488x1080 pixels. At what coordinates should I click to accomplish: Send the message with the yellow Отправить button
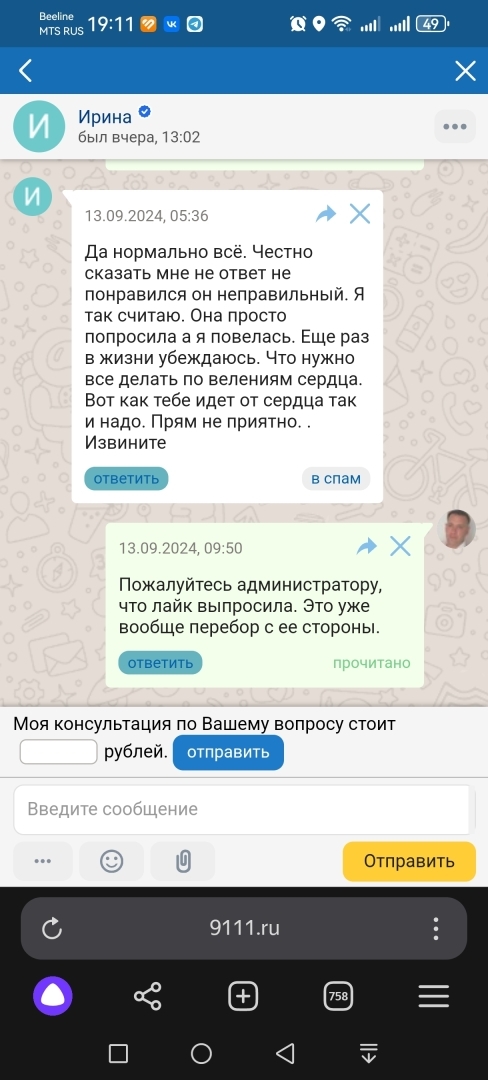(x=410, y=861)
